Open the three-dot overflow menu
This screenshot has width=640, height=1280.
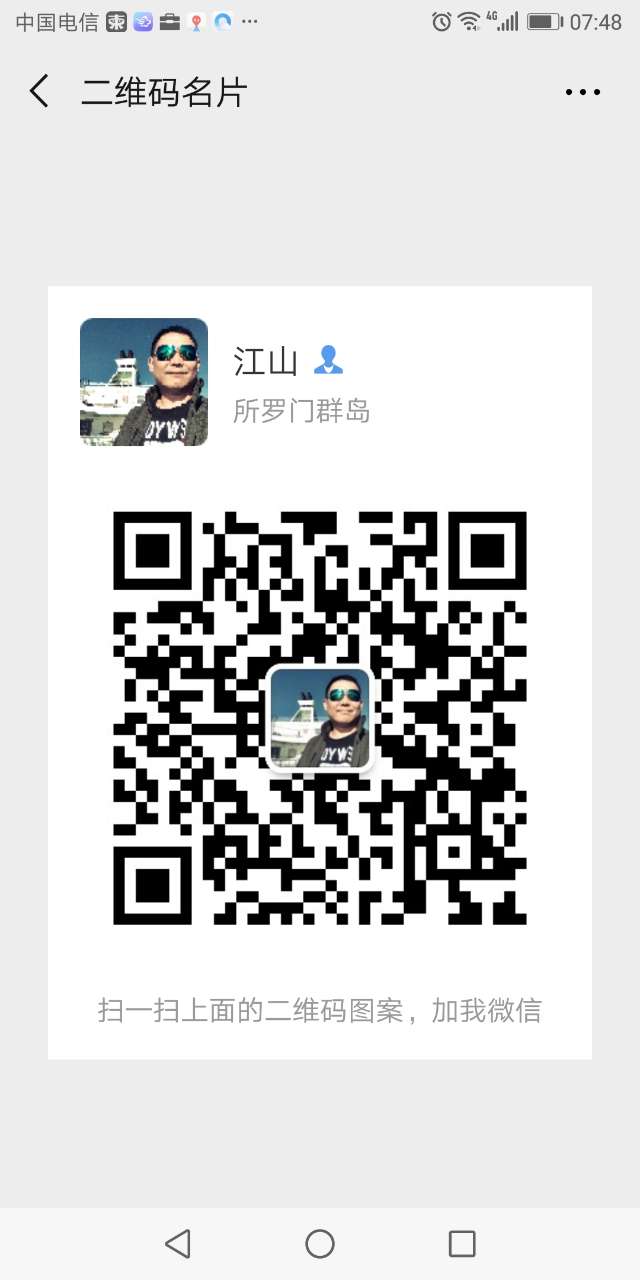[582, 92]
